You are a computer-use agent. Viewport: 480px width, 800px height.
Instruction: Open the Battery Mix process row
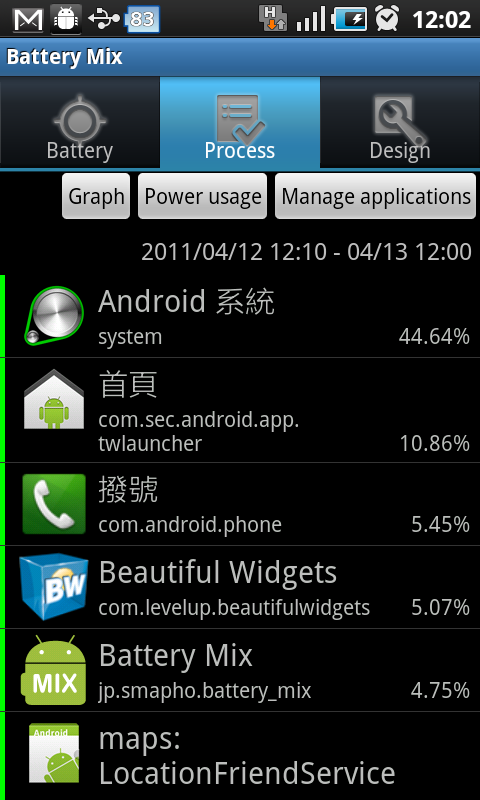pos(240,670)
